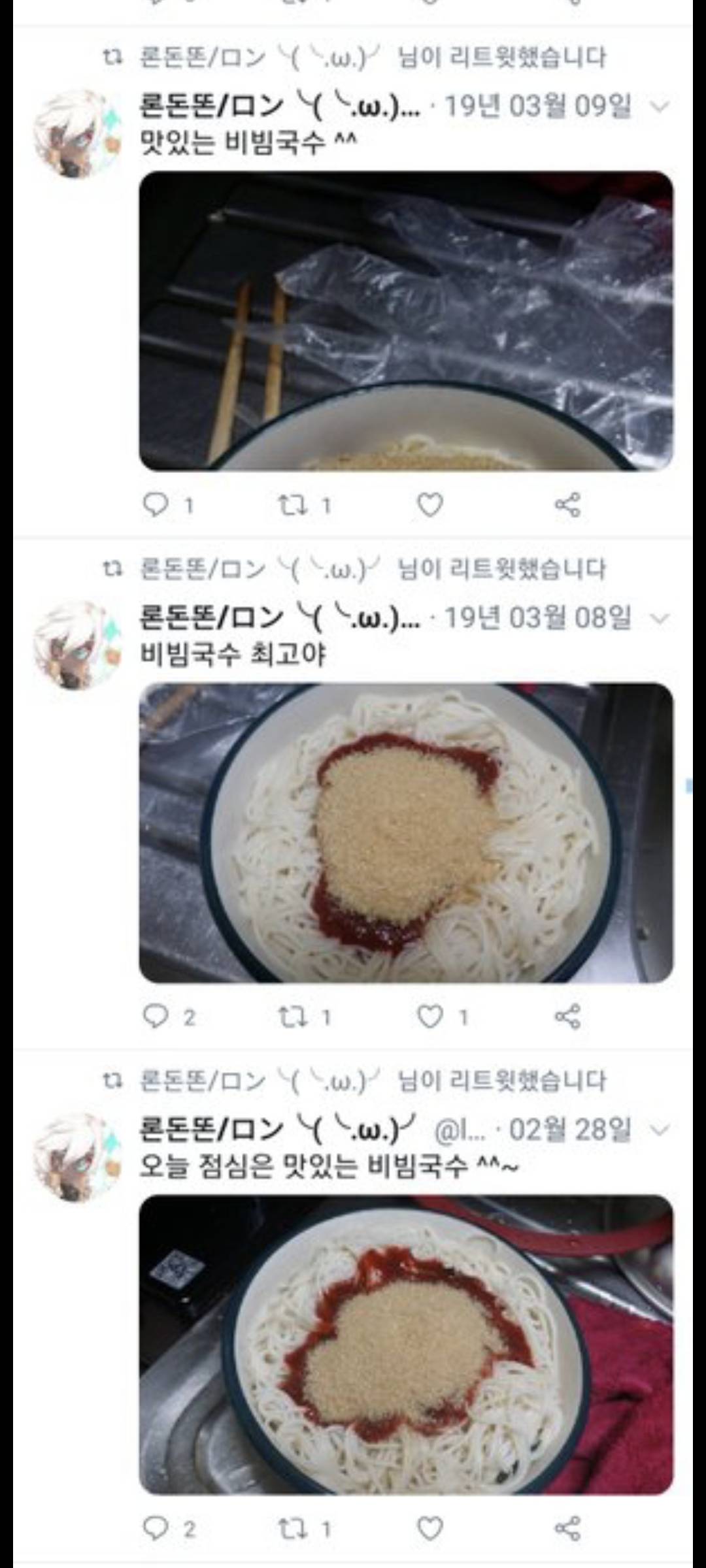
Task: Retweet the 비빔국수 최고야 tweet
Action: click(292, 1016)
